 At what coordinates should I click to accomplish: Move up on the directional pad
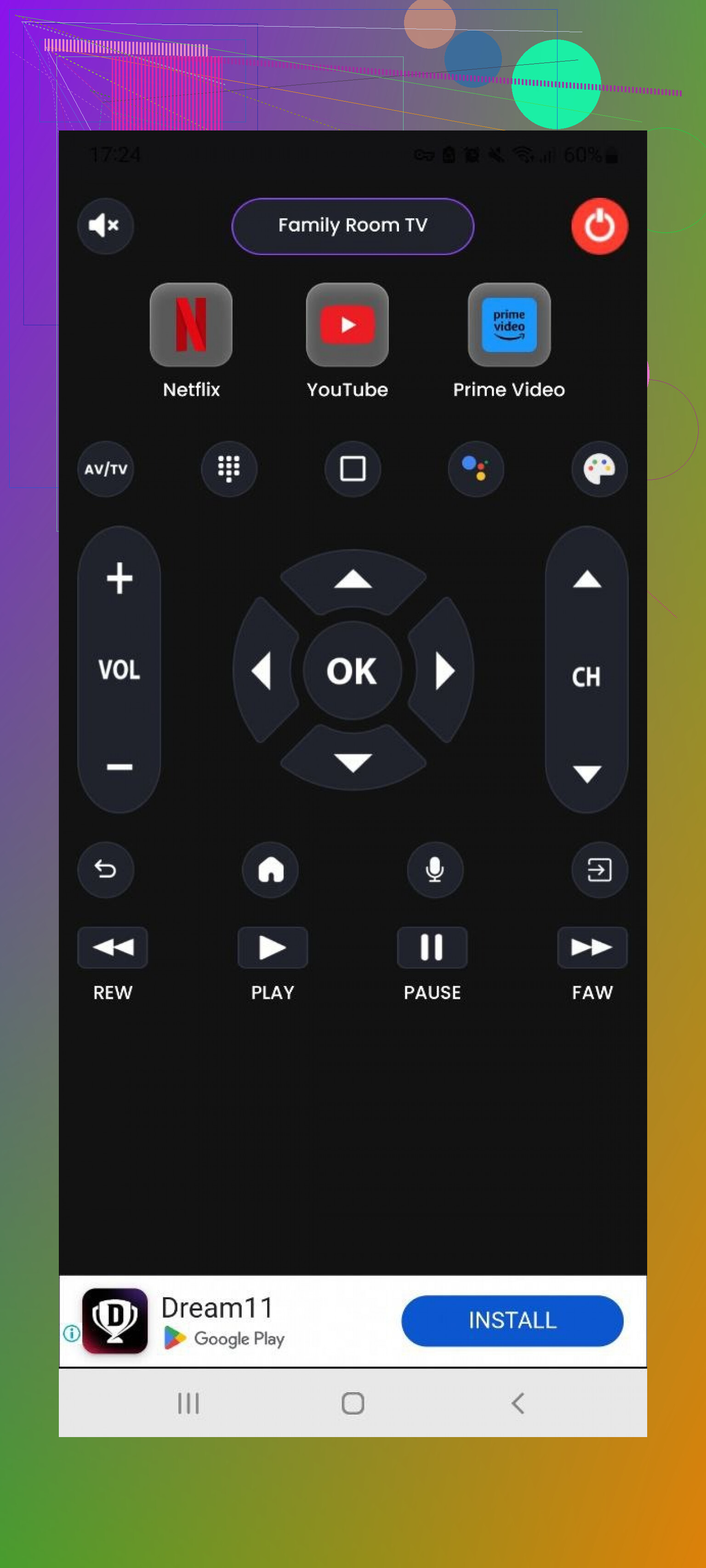pos(353,579)
